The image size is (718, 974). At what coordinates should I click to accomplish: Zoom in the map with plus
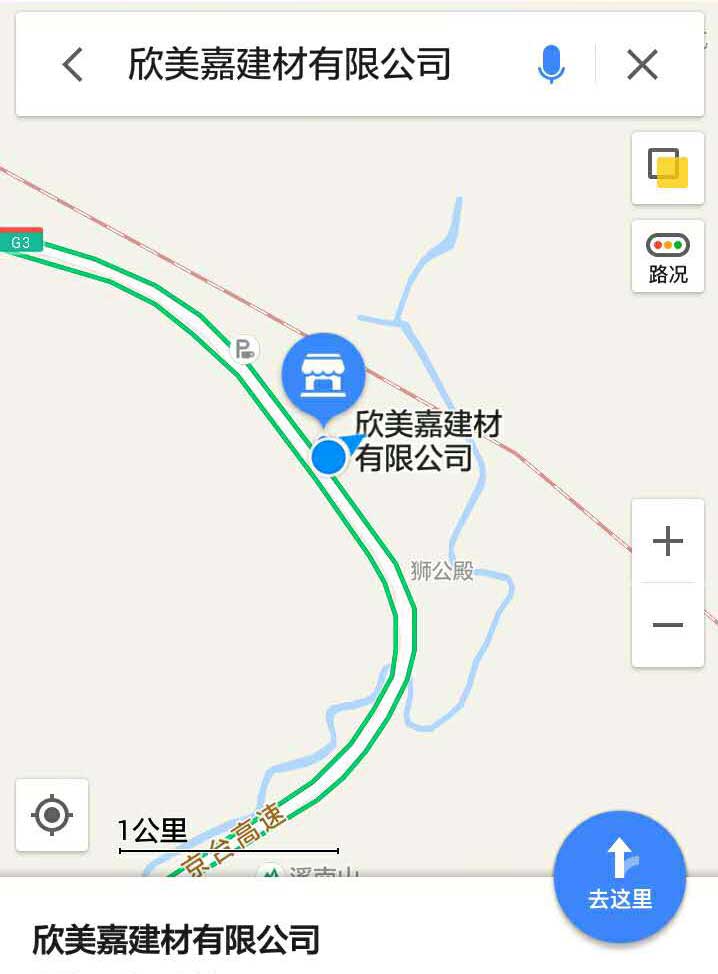tap(667, 541)
